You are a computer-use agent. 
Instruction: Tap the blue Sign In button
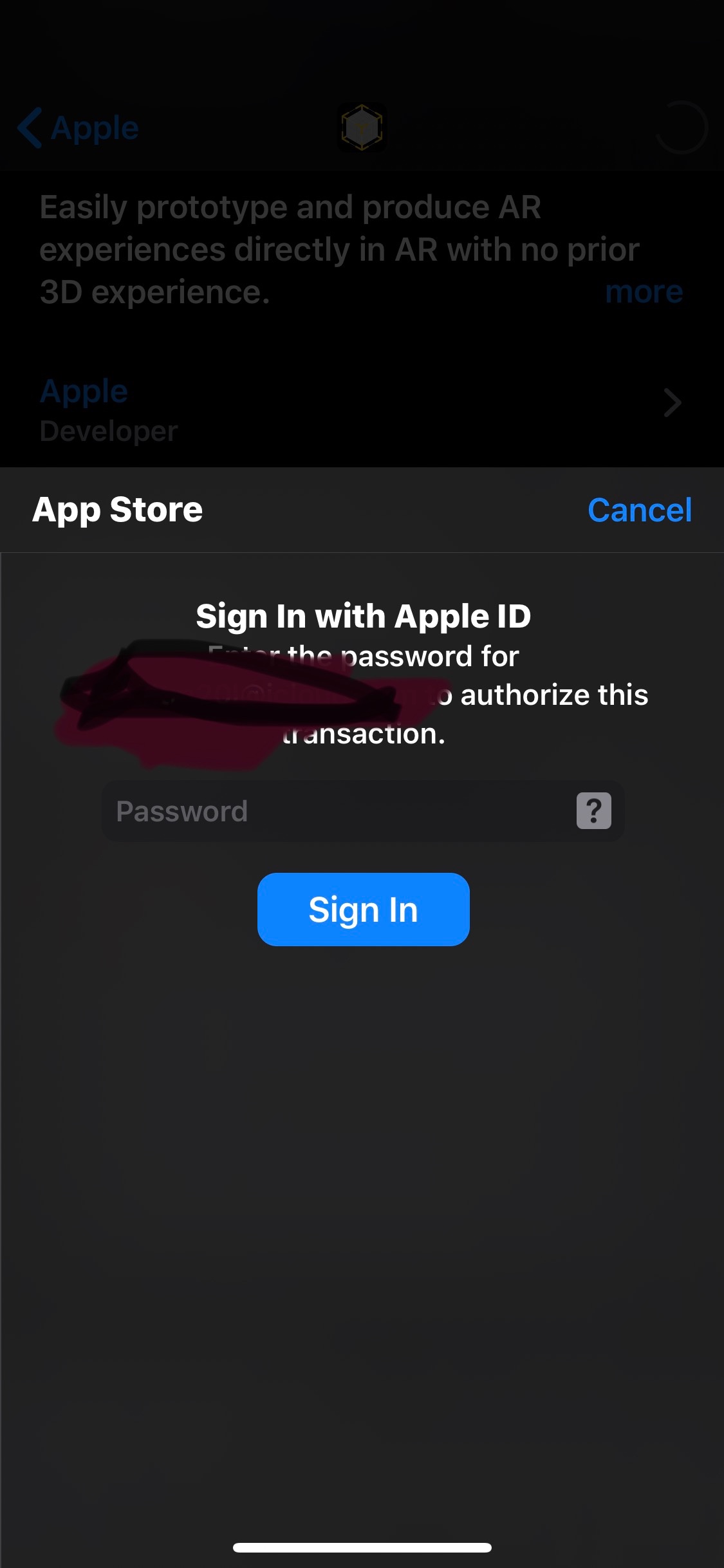click(363, 910)
